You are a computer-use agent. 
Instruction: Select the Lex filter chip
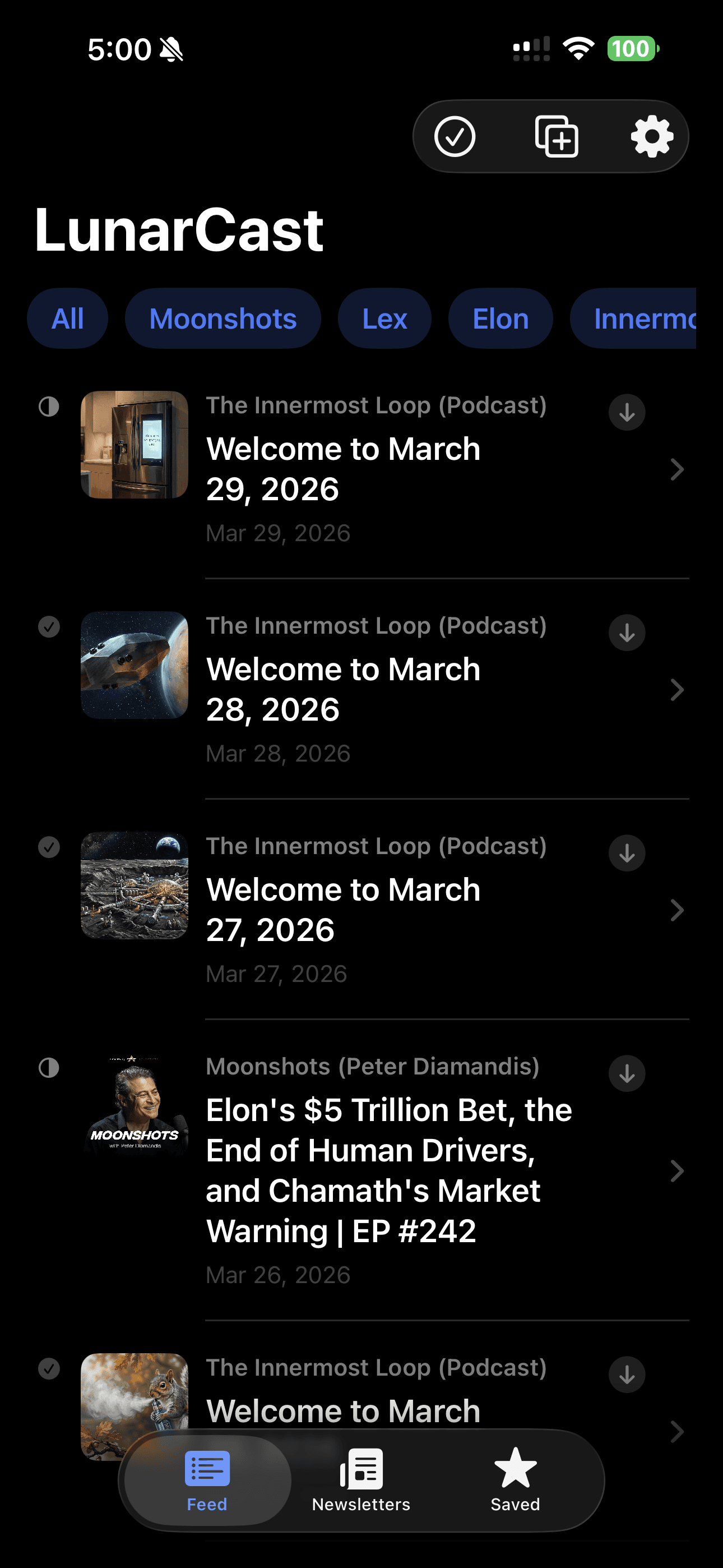tap(384, 318)
